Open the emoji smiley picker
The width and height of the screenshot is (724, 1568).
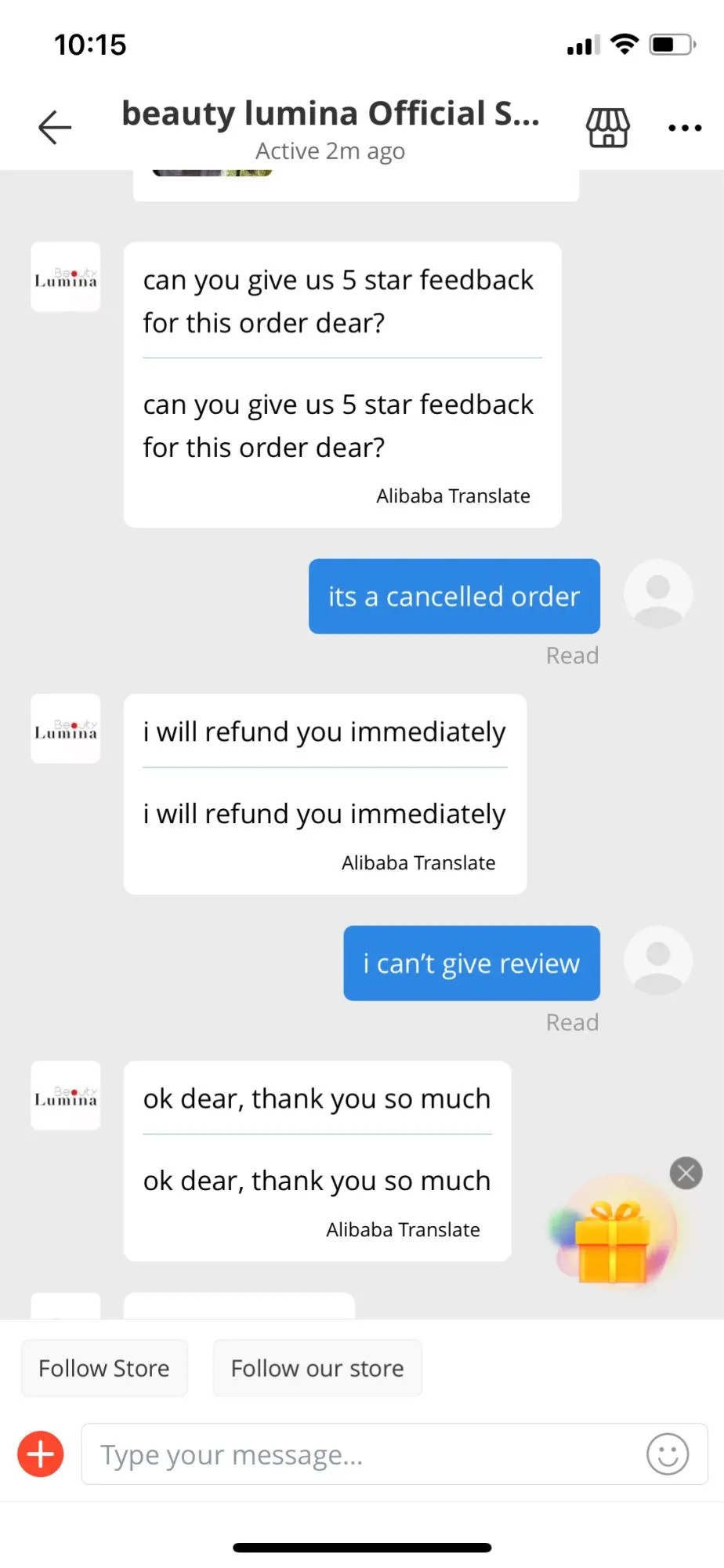[x=668, y=1454]
